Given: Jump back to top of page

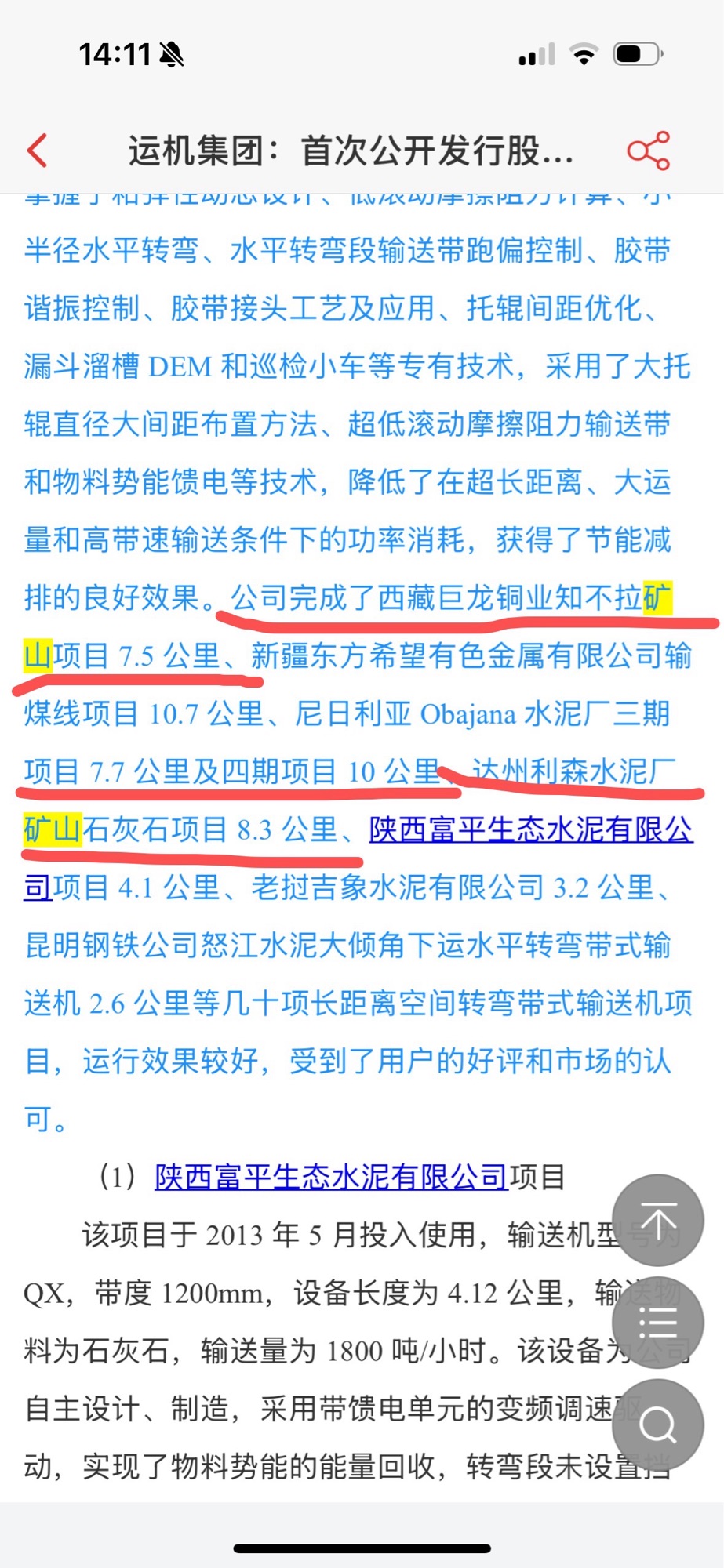Looking at the screenshot, I should tap(657, 1221).
